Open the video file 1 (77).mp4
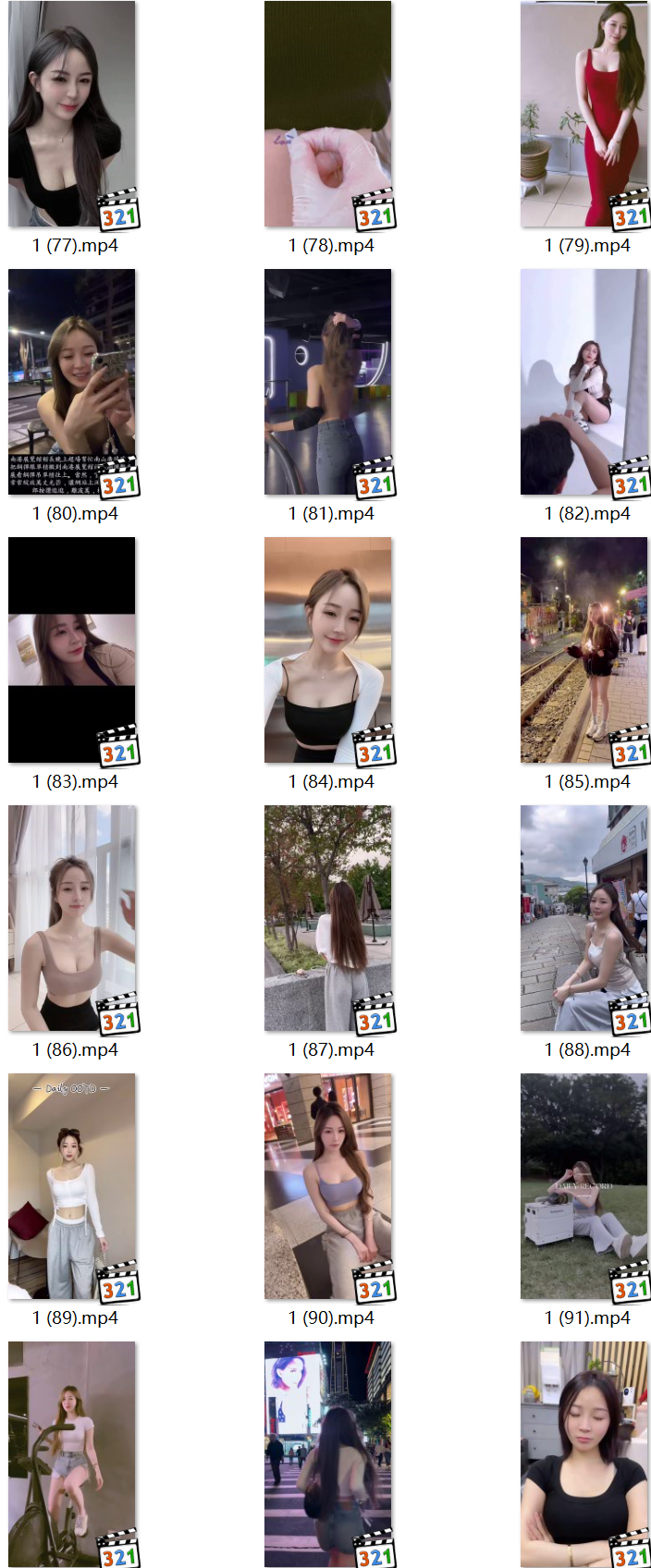 [x=72, y=115]
